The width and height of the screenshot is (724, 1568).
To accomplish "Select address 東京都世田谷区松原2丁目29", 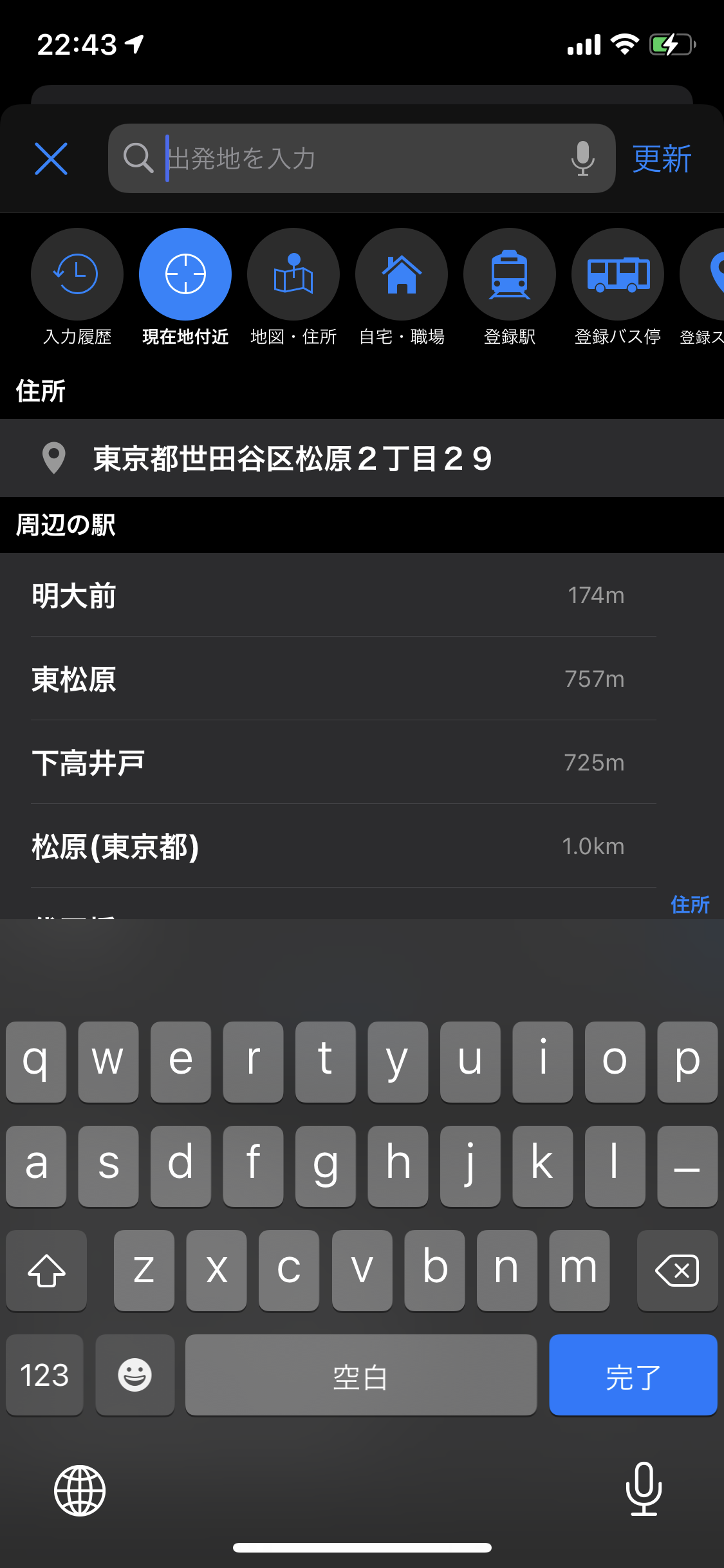I will tap(293, 458).
